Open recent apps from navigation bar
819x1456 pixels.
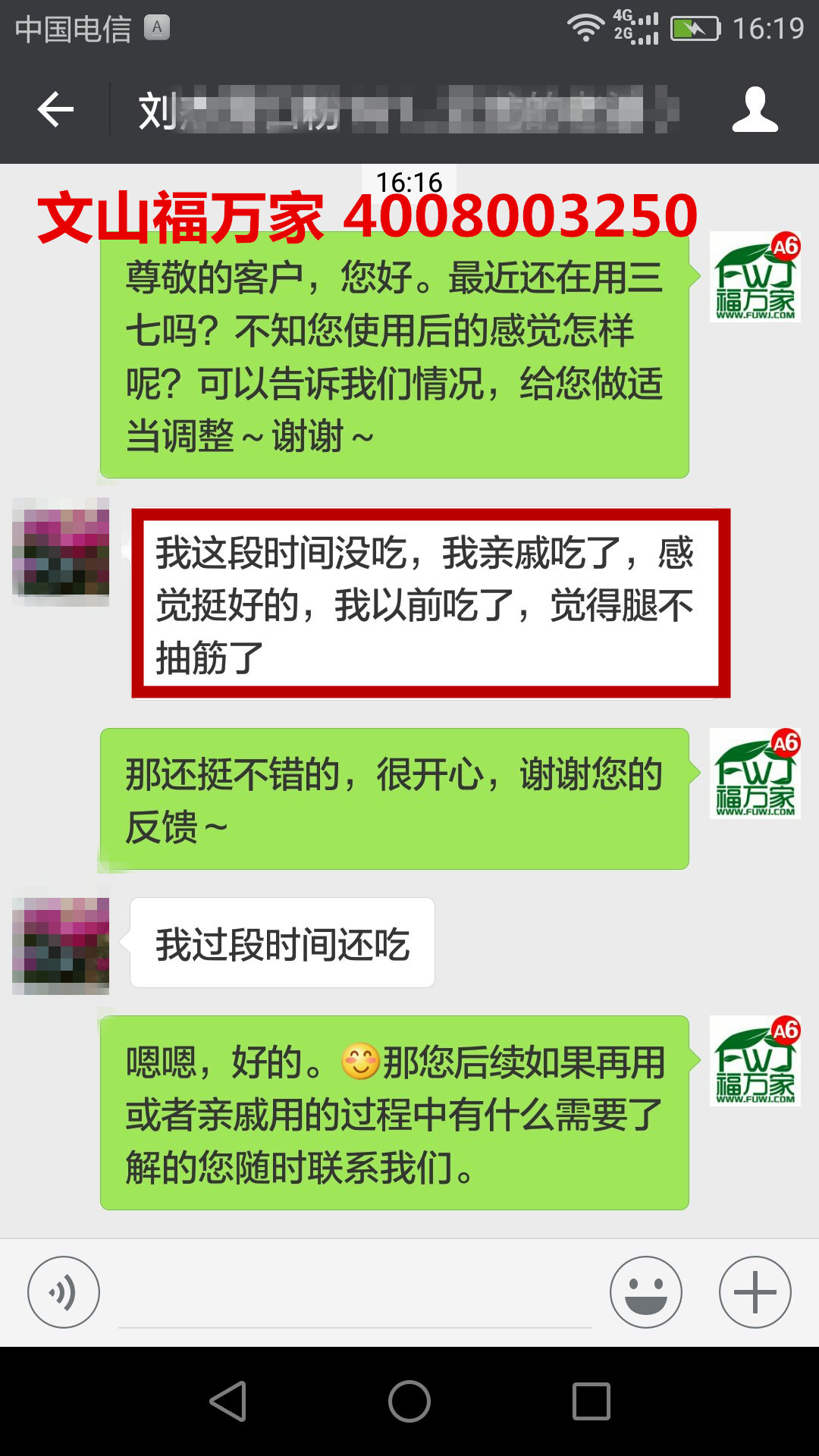591,1401
